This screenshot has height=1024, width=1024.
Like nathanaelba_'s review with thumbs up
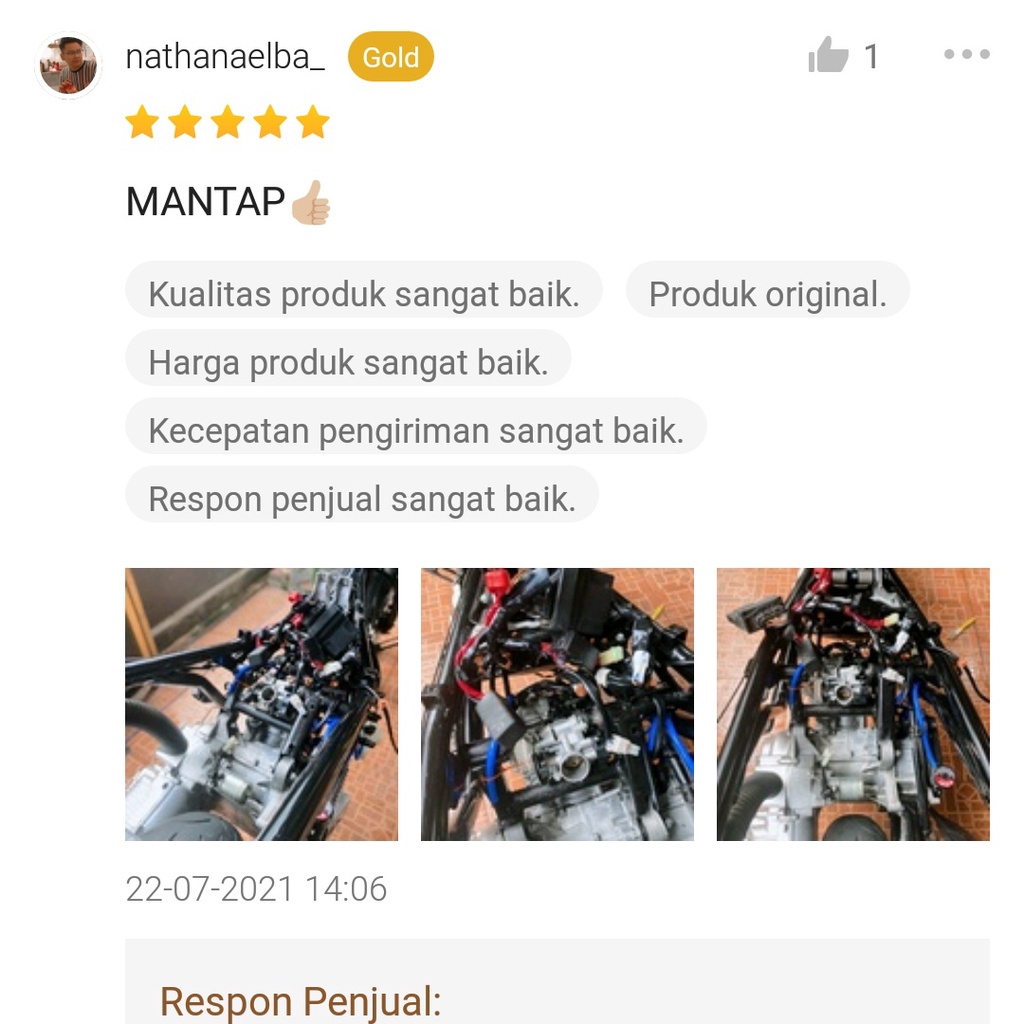[x=828, y=56]
